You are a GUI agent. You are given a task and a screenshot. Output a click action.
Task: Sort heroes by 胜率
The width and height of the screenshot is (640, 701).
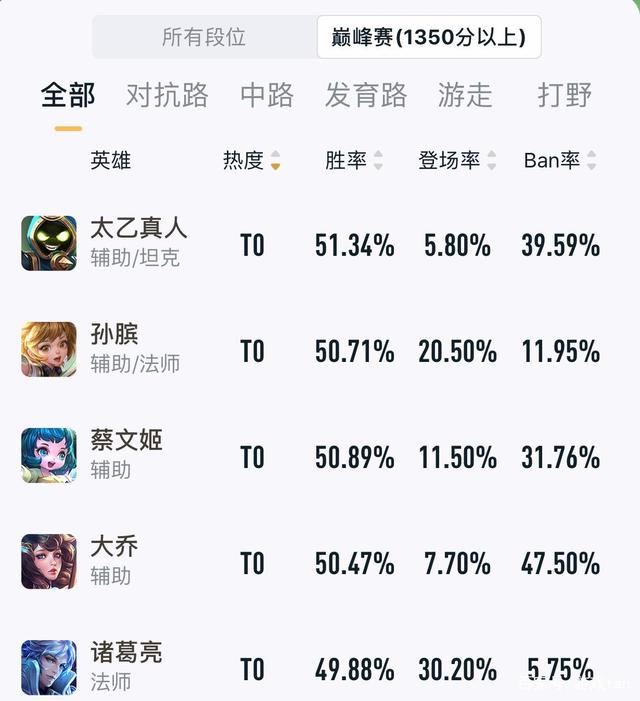point(354,160)
